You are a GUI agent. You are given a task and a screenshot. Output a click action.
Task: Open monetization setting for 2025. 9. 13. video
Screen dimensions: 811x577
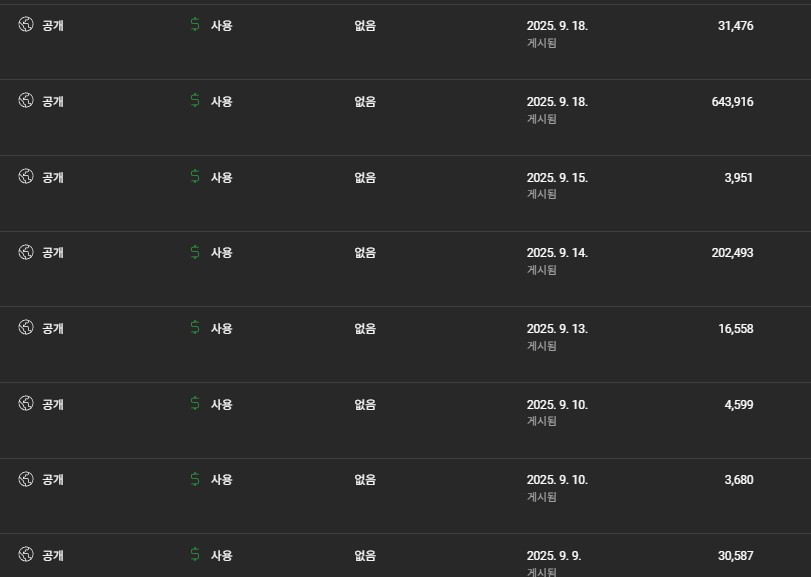point(211,328)
